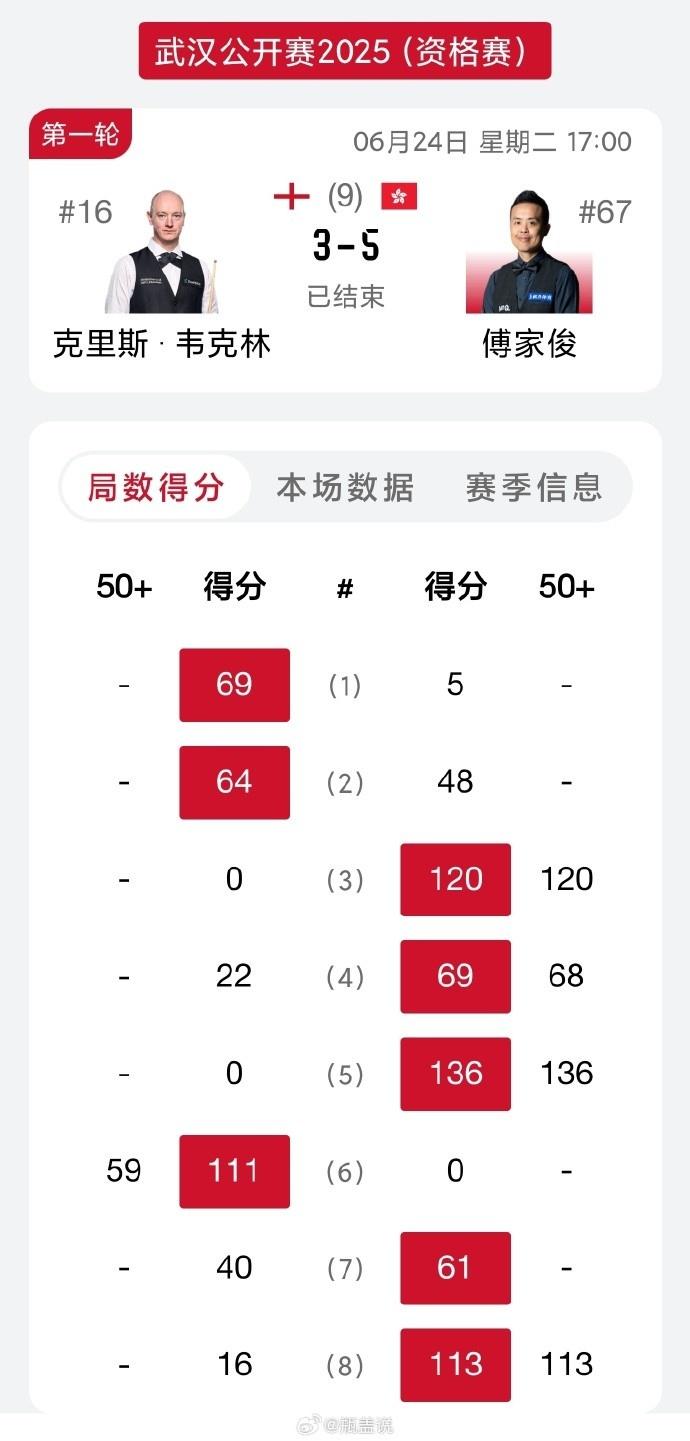
Task: Open 傅家俊 player profile
Action: (x=529, y=344)
